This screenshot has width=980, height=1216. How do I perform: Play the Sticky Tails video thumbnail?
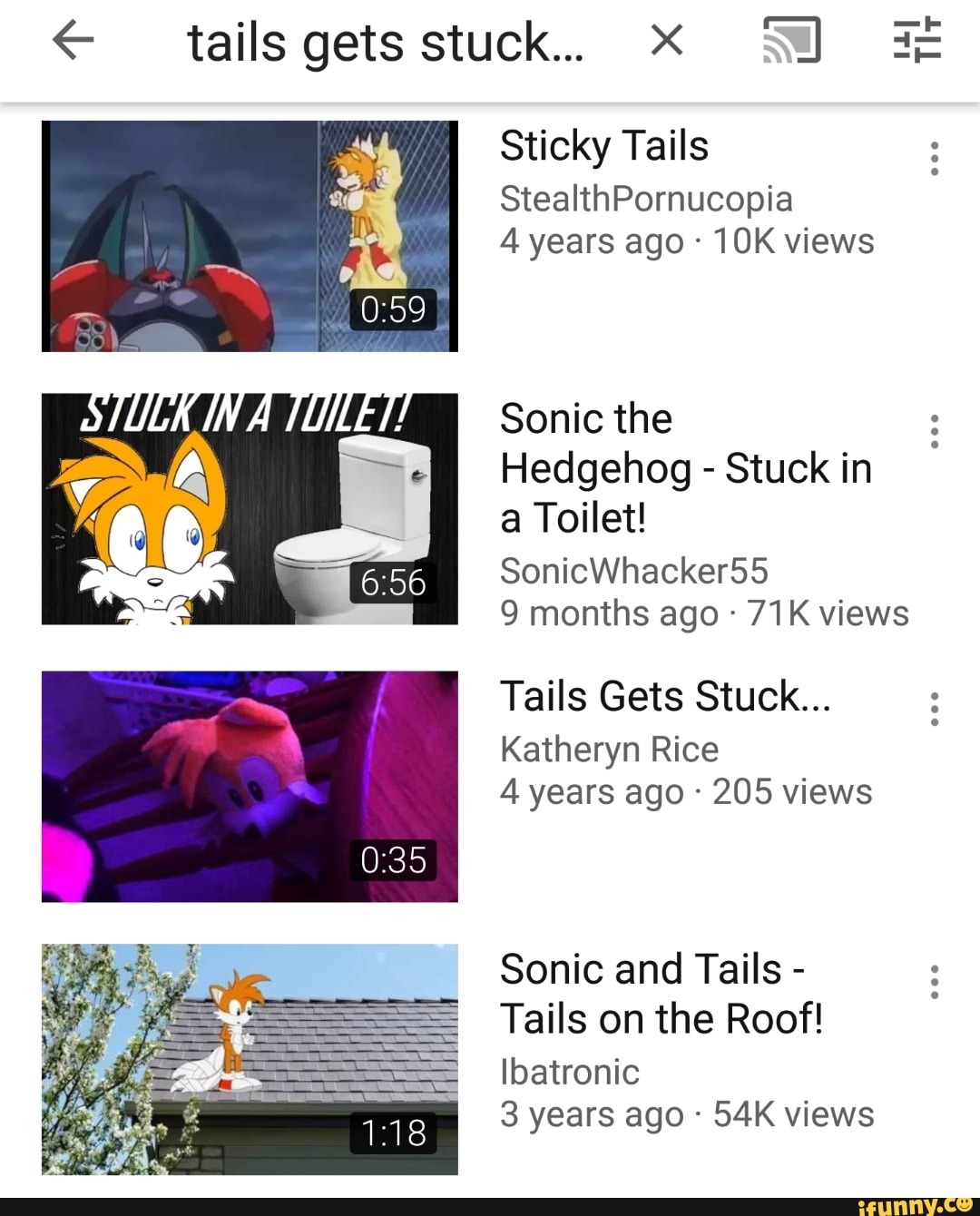tap(250, 236)
